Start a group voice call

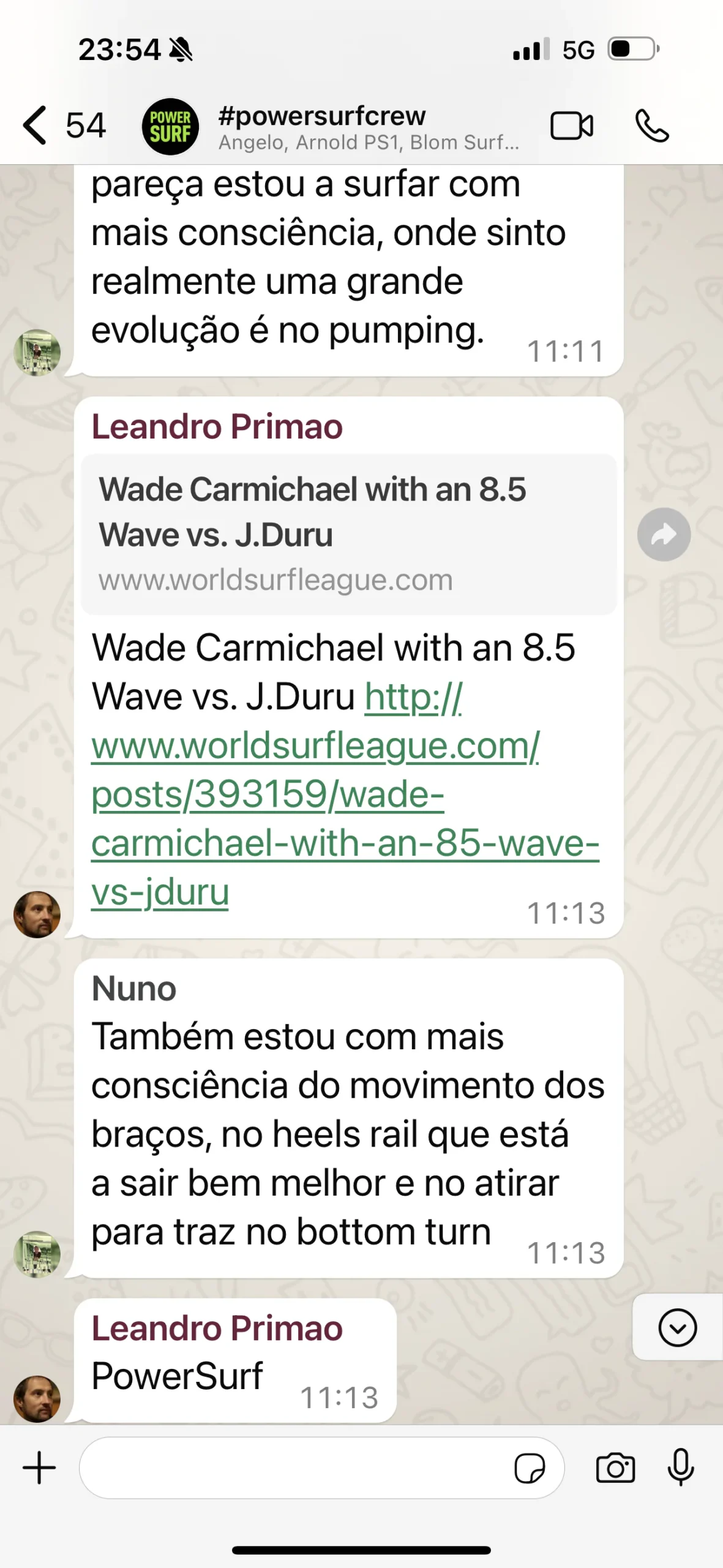652,126
